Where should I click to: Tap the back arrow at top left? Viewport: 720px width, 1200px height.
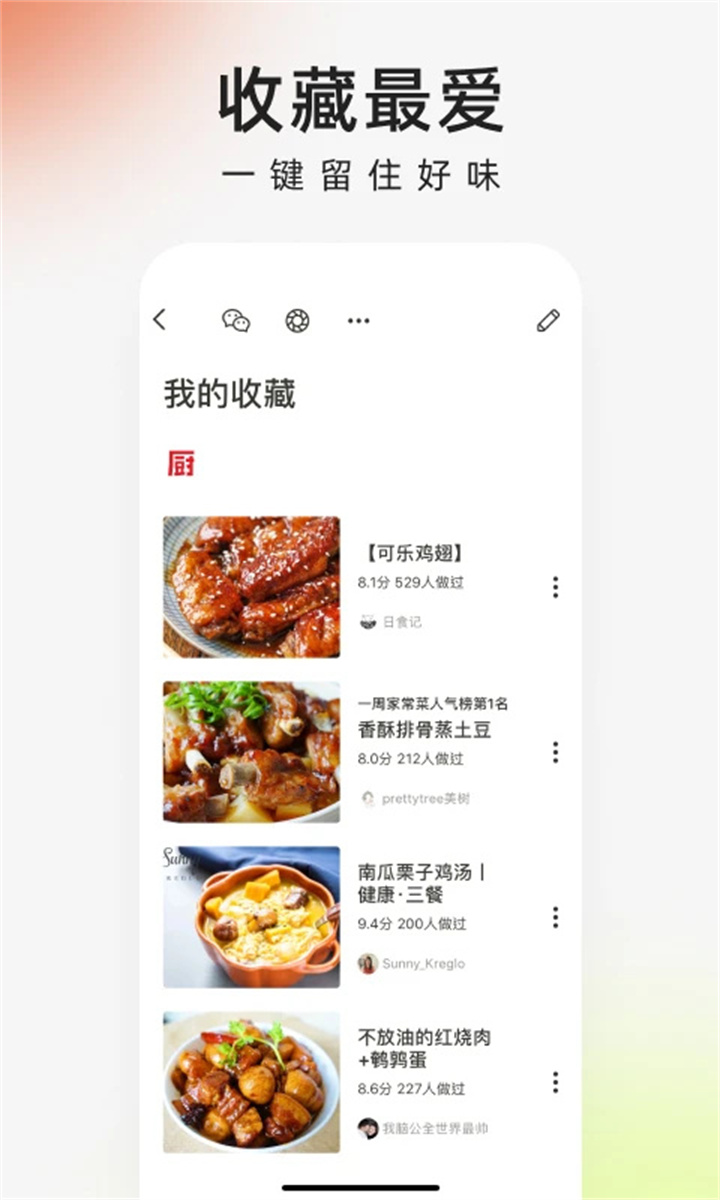tap(160, 320)
